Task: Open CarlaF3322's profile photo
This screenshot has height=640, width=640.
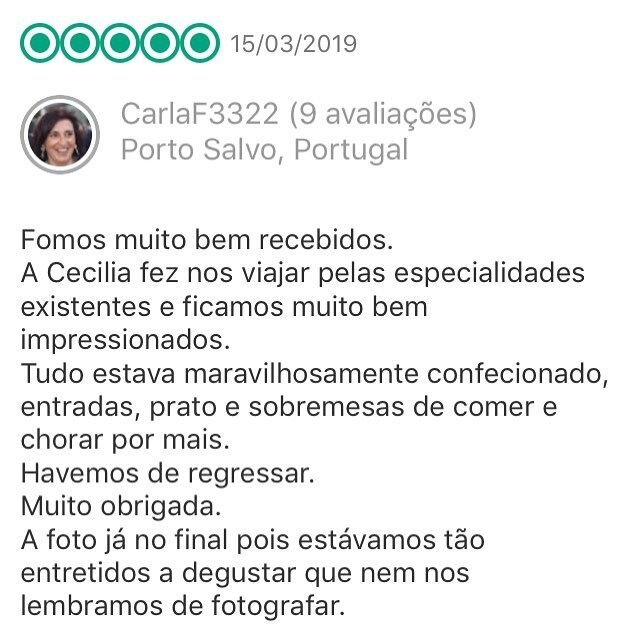Action: pyautogui.click(x=60, y=134)
